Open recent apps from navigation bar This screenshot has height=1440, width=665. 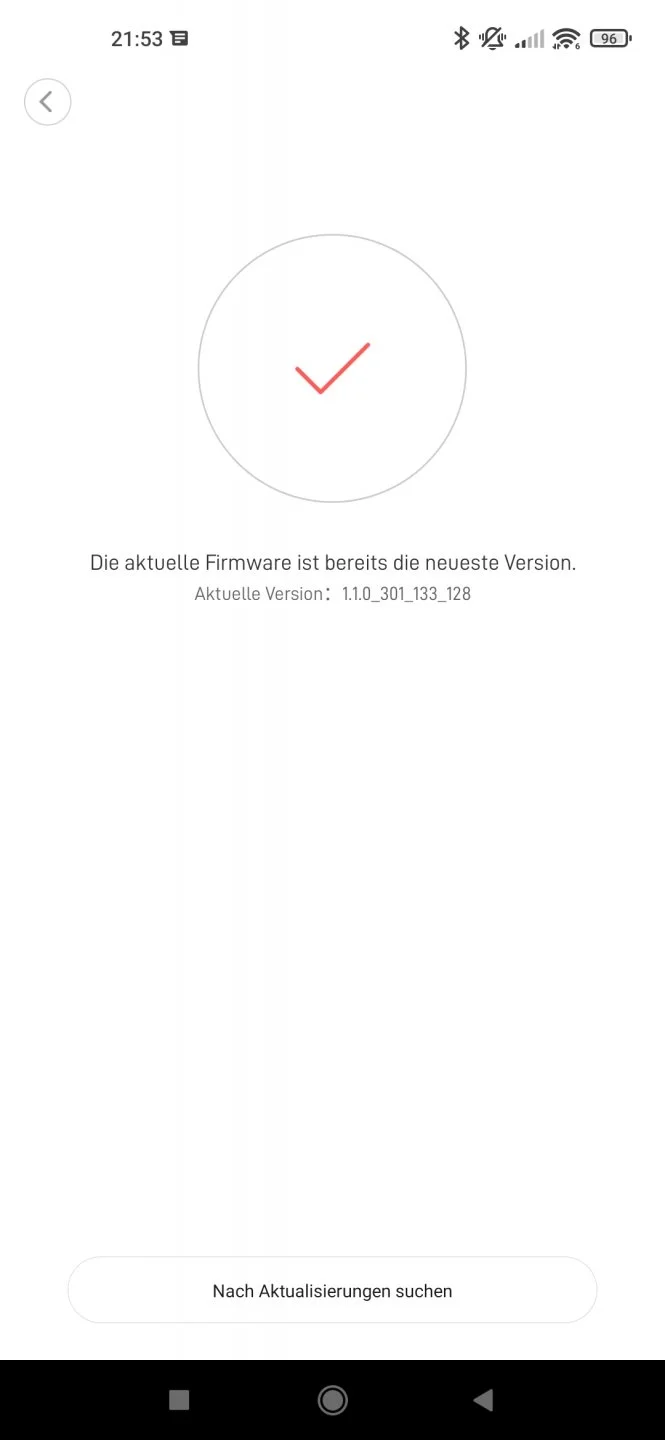179,1400
